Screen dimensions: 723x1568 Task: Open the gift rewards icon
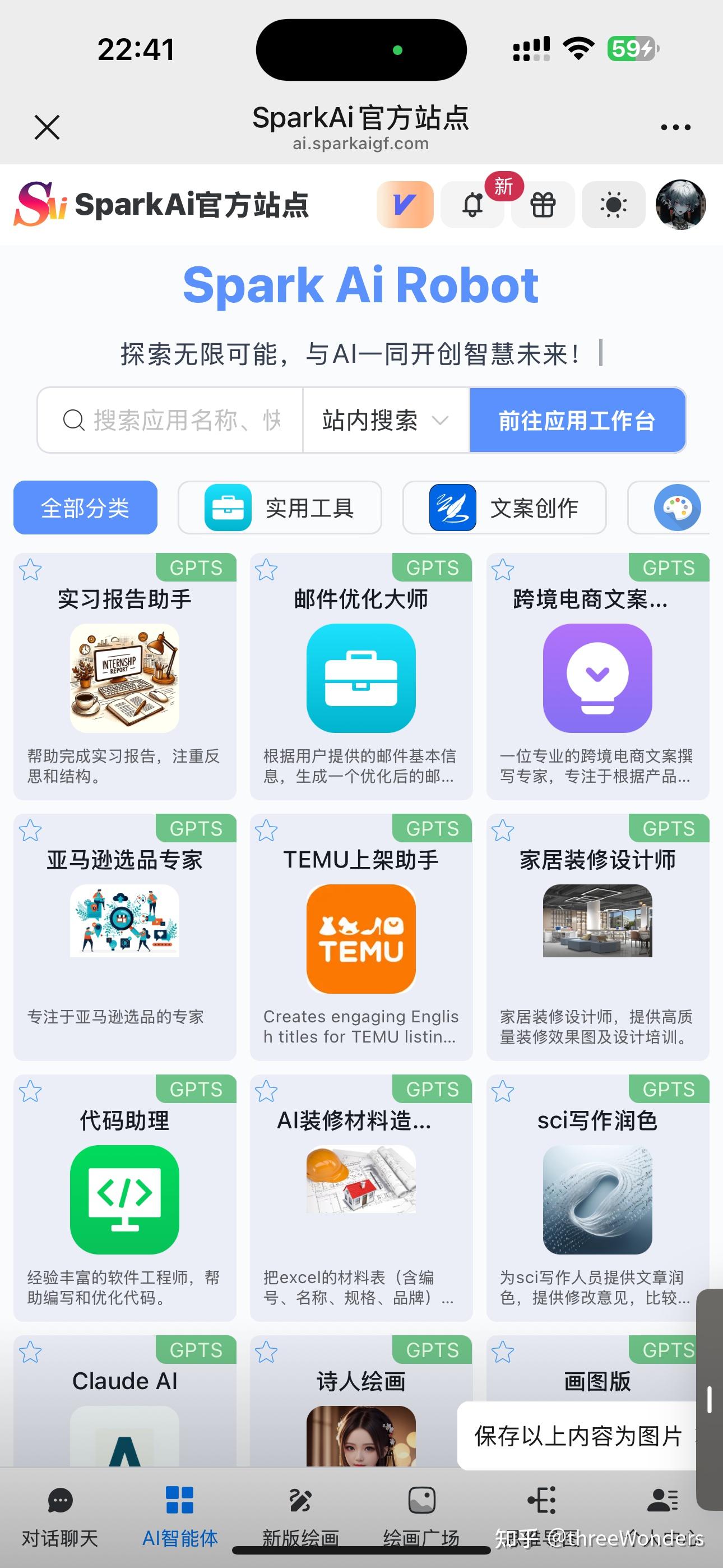tap(543, 205)
